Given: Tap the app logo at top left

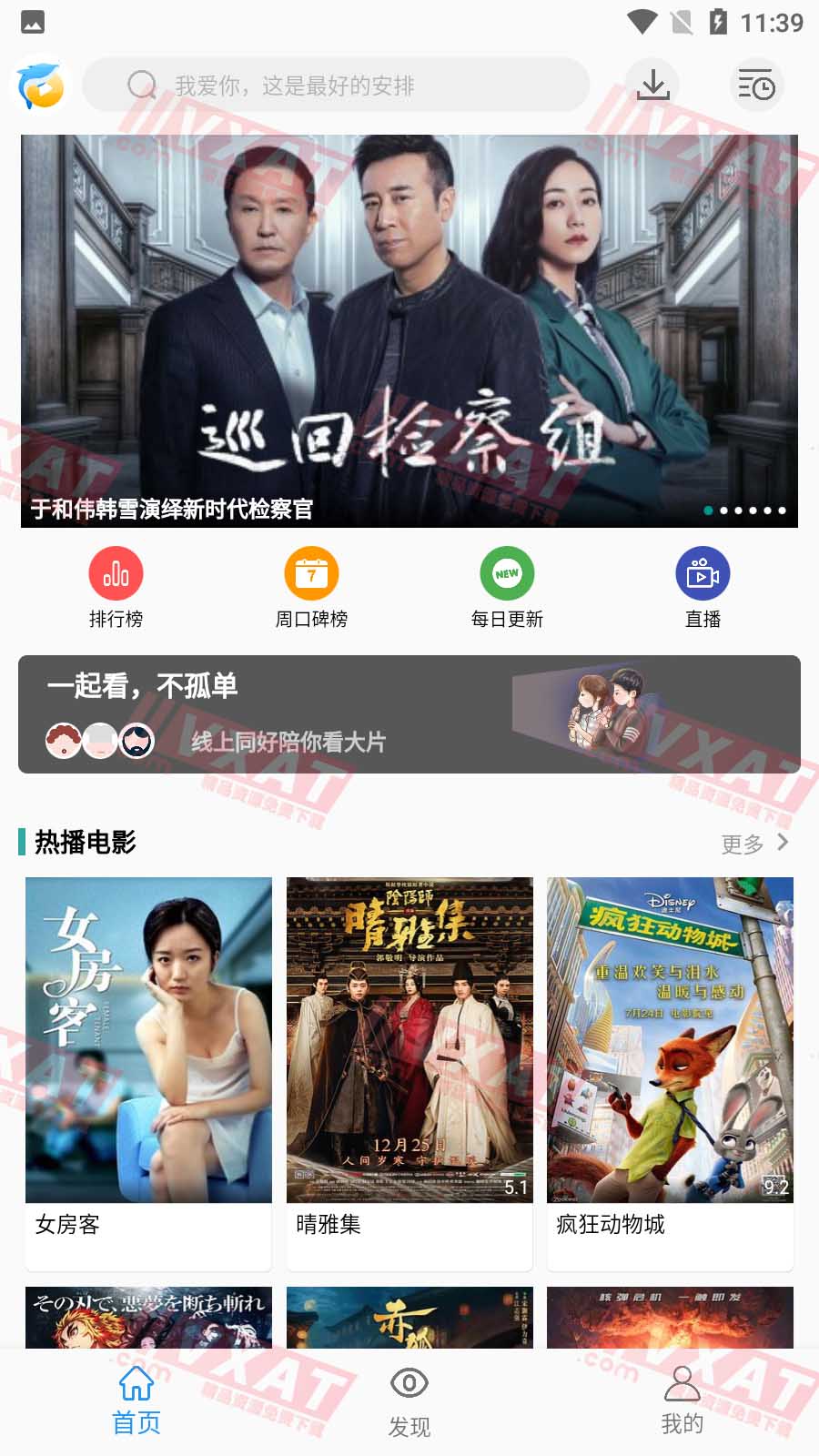Looking at the screenshot, I should click(x=39, y=85).
